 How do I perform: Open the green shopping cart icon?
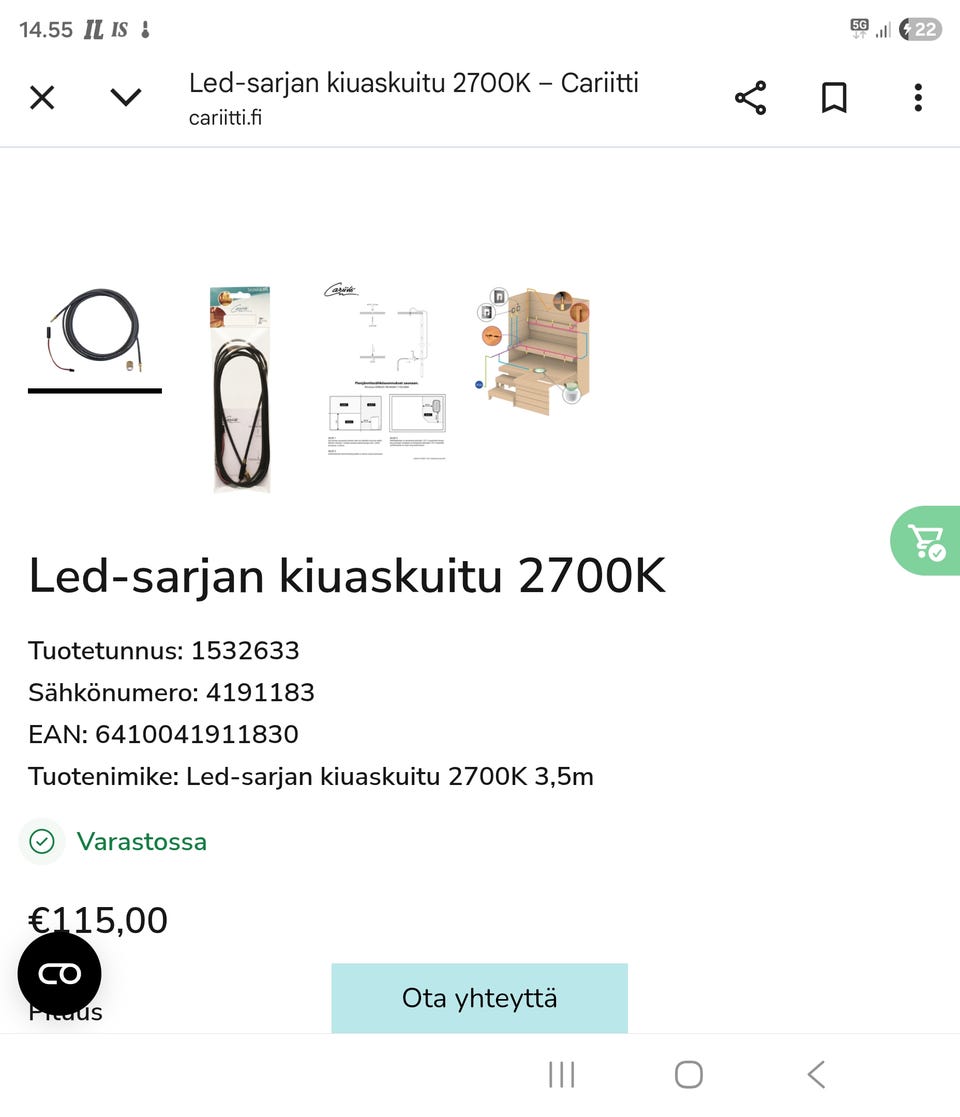pos(925,540)
